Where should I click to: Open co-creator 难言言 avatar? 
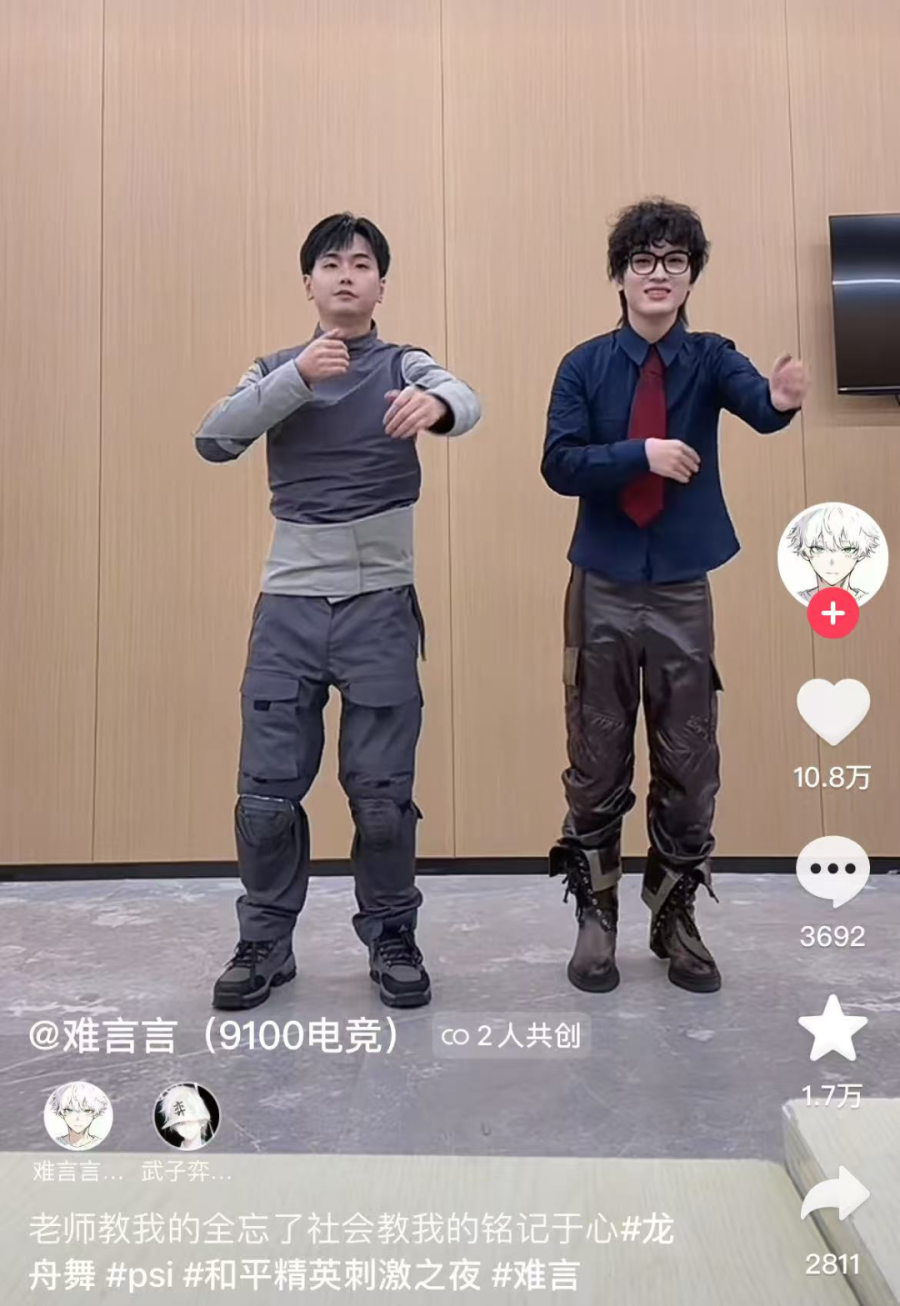(78, 1116)
